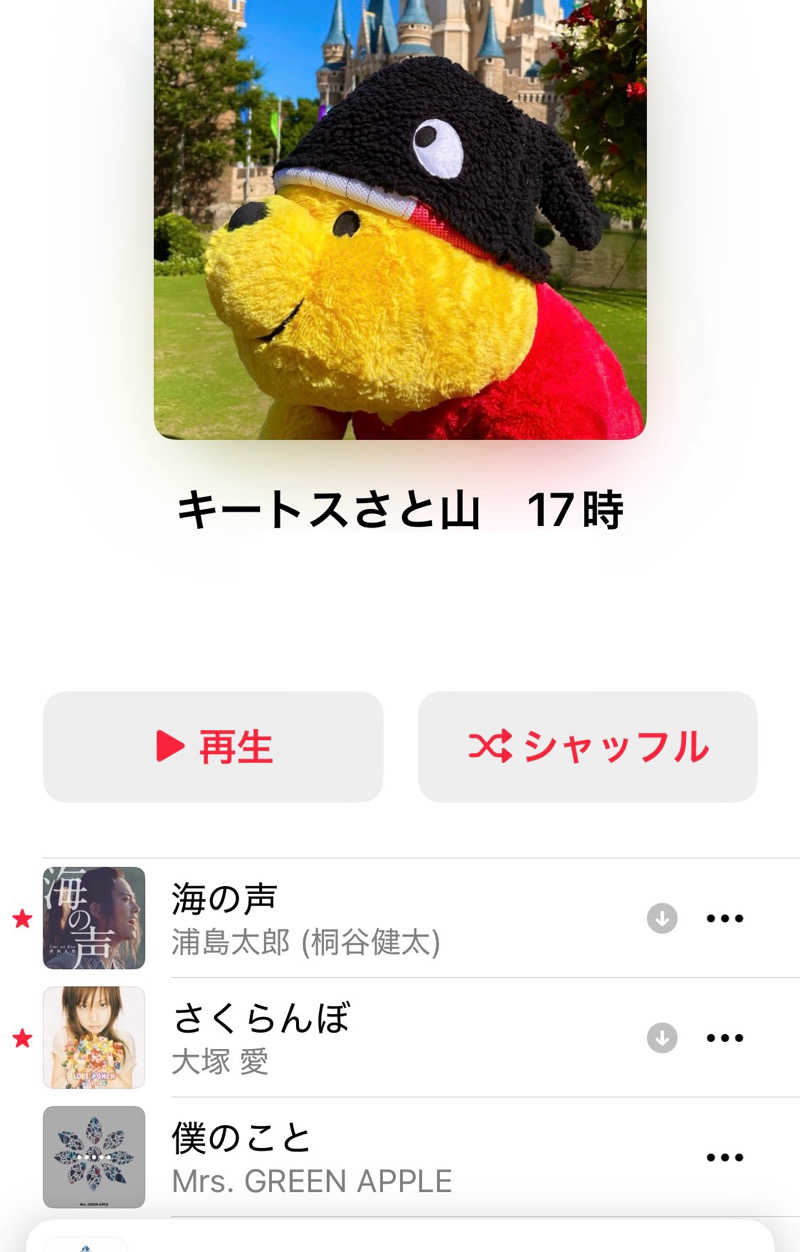Open the more options menu for 海の声

point(724,918)
